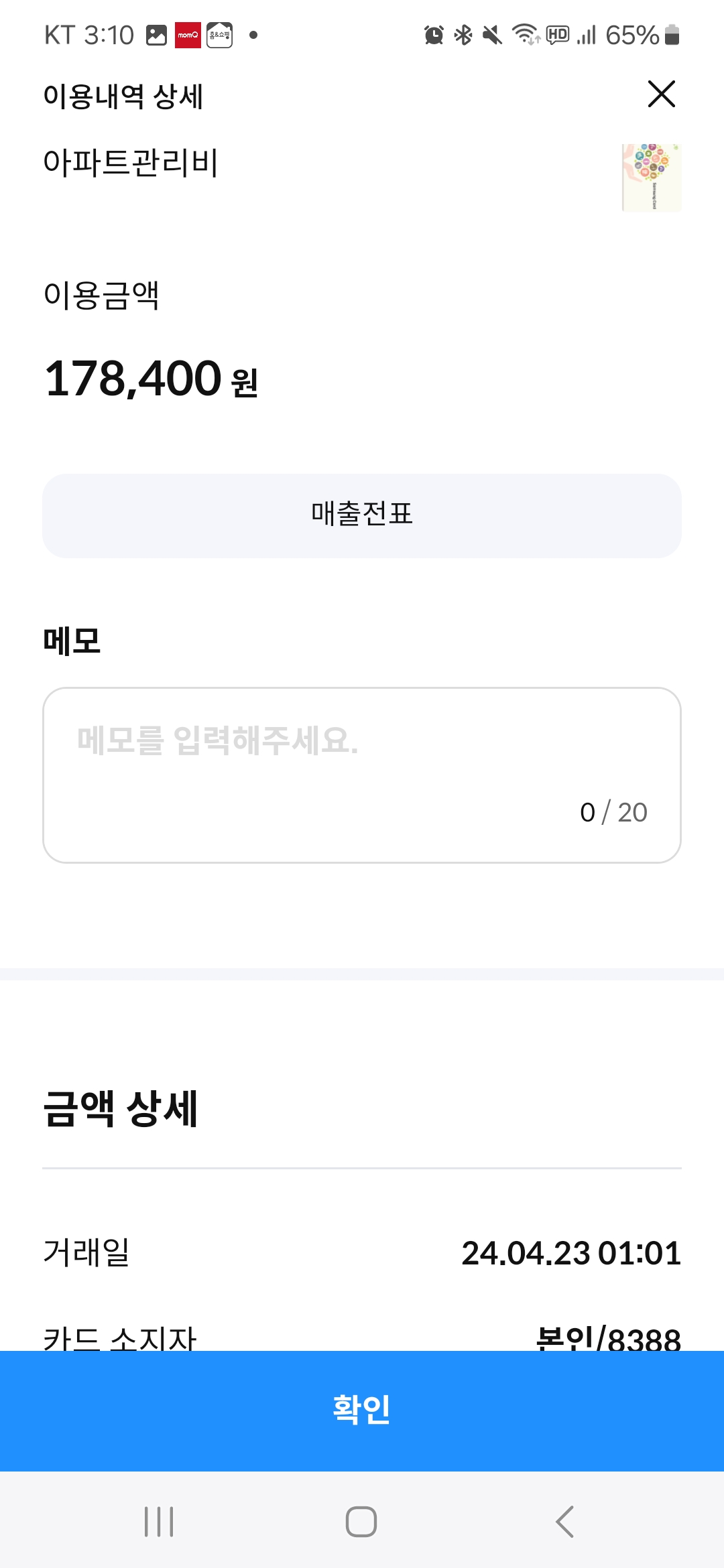724x1568 pixels.
Task: Close the 이용내역 상세 screen
Action: point(661,94)
